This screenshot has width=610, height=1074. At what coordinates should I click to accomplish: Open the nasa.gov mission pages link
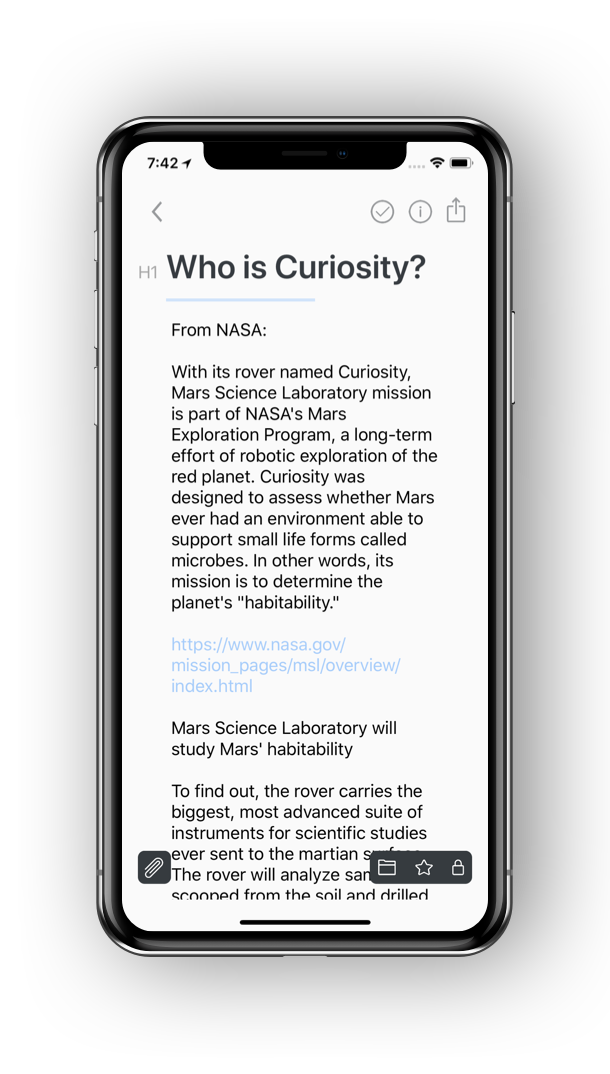285,665
